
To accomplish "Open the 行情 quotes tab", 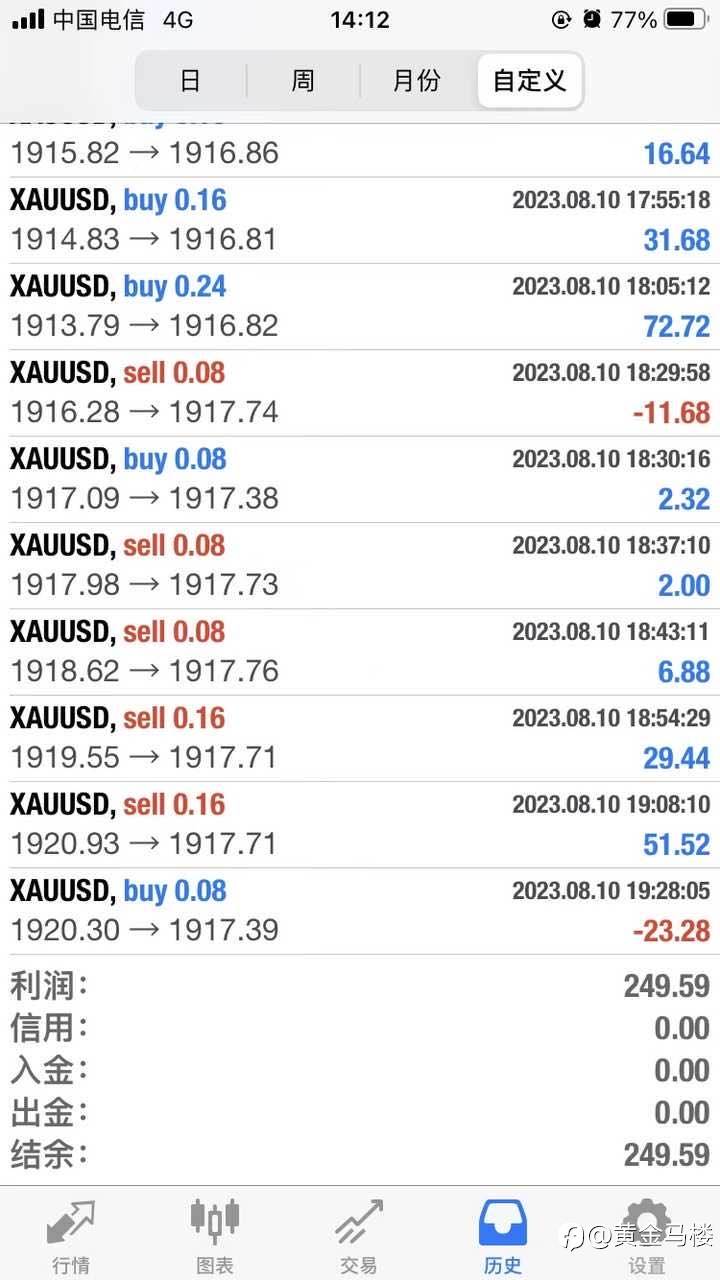I will pos(72,1236).
